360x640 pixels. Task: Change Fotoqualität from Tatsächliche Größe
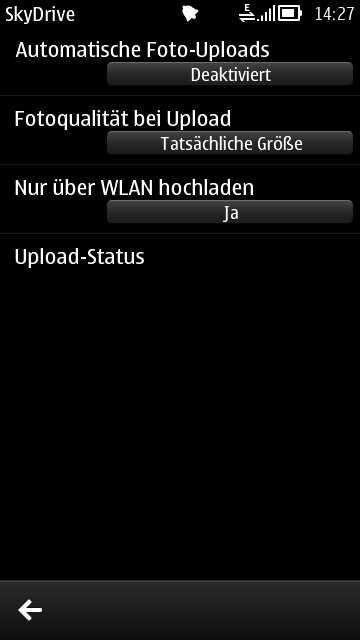tap(230, 143)
